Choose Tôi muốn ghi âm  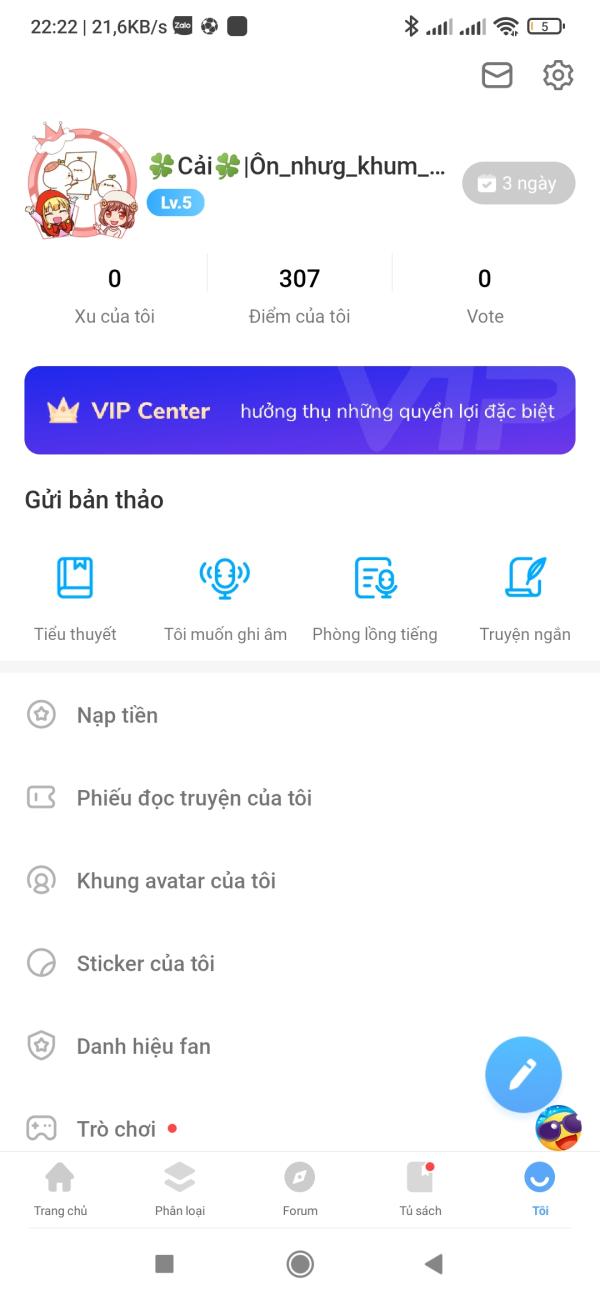225,596
